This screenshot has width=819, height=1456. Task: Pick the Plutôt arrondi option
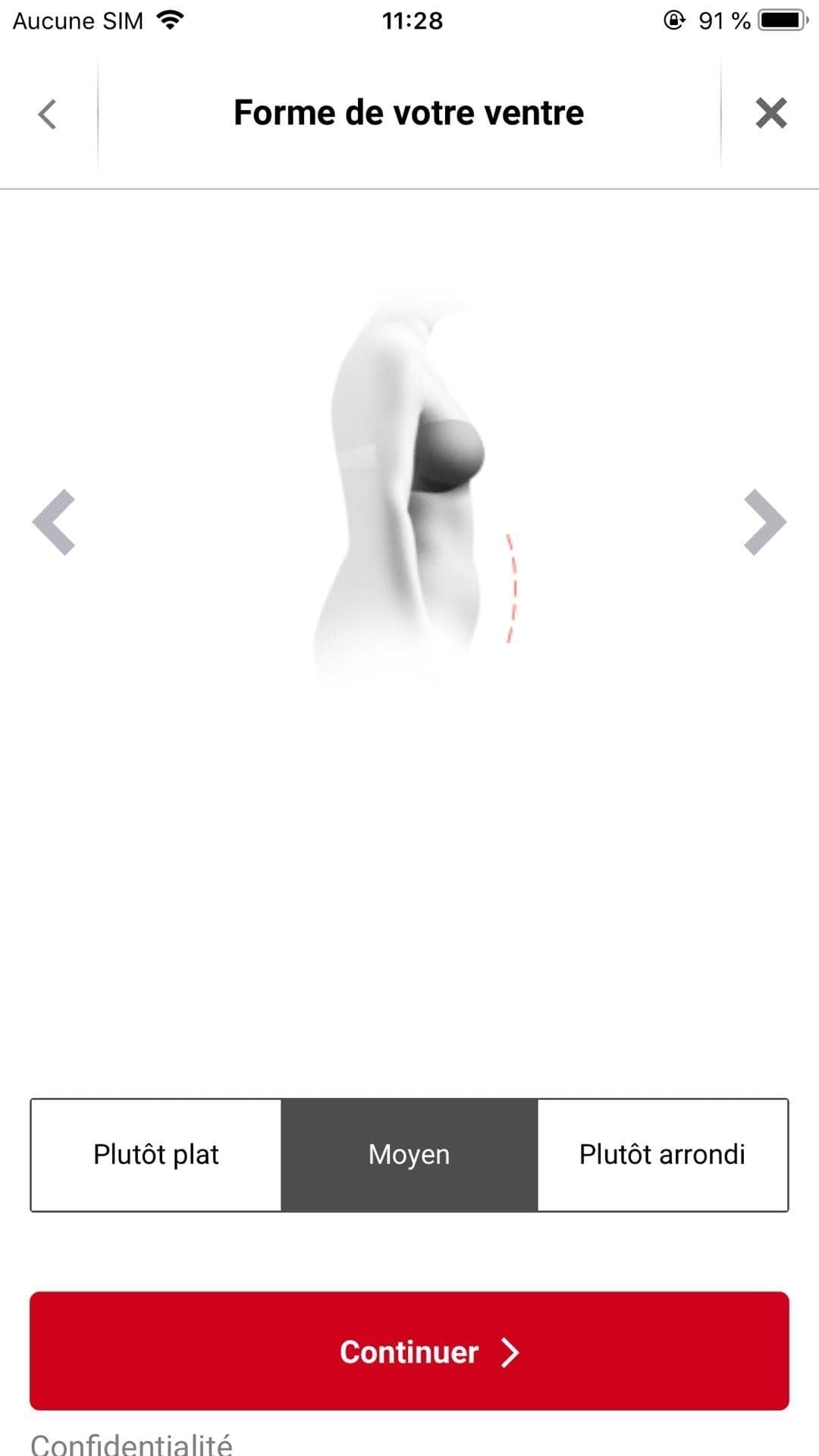pyautogui.click(x=663, y=1155)
